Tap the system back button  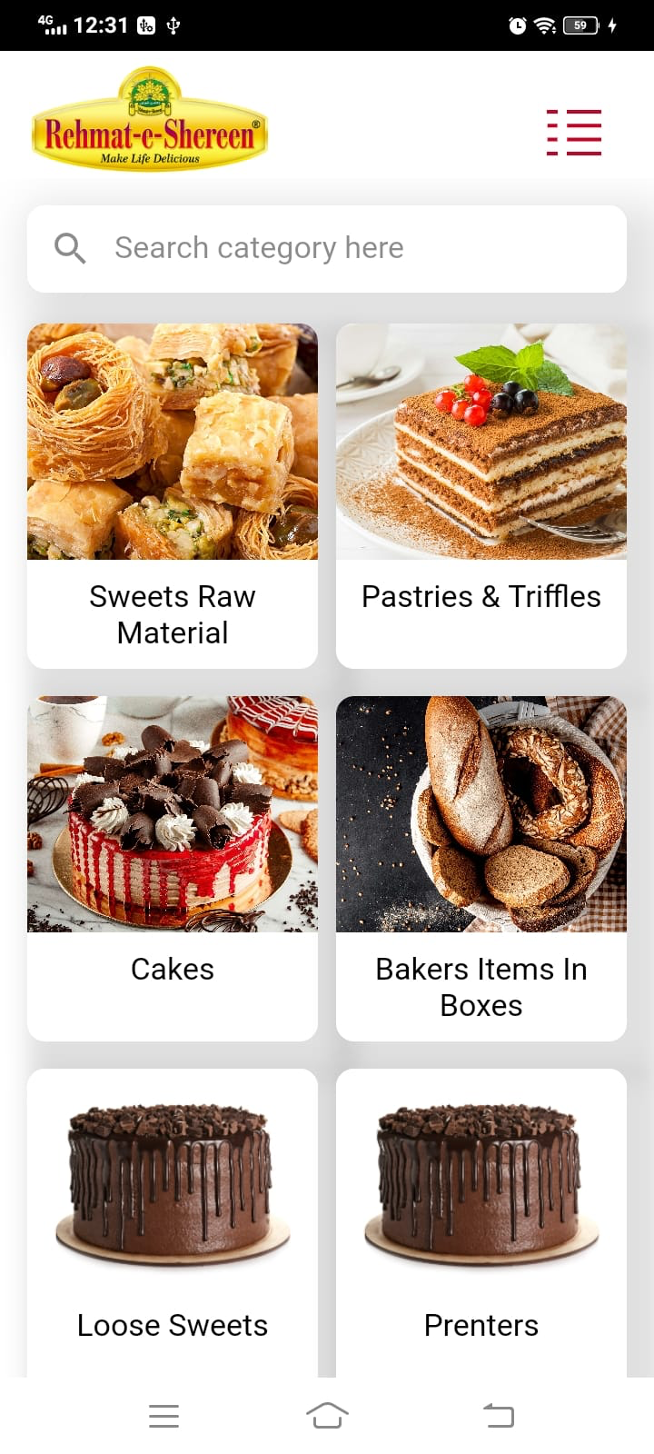pos(498,1415)
